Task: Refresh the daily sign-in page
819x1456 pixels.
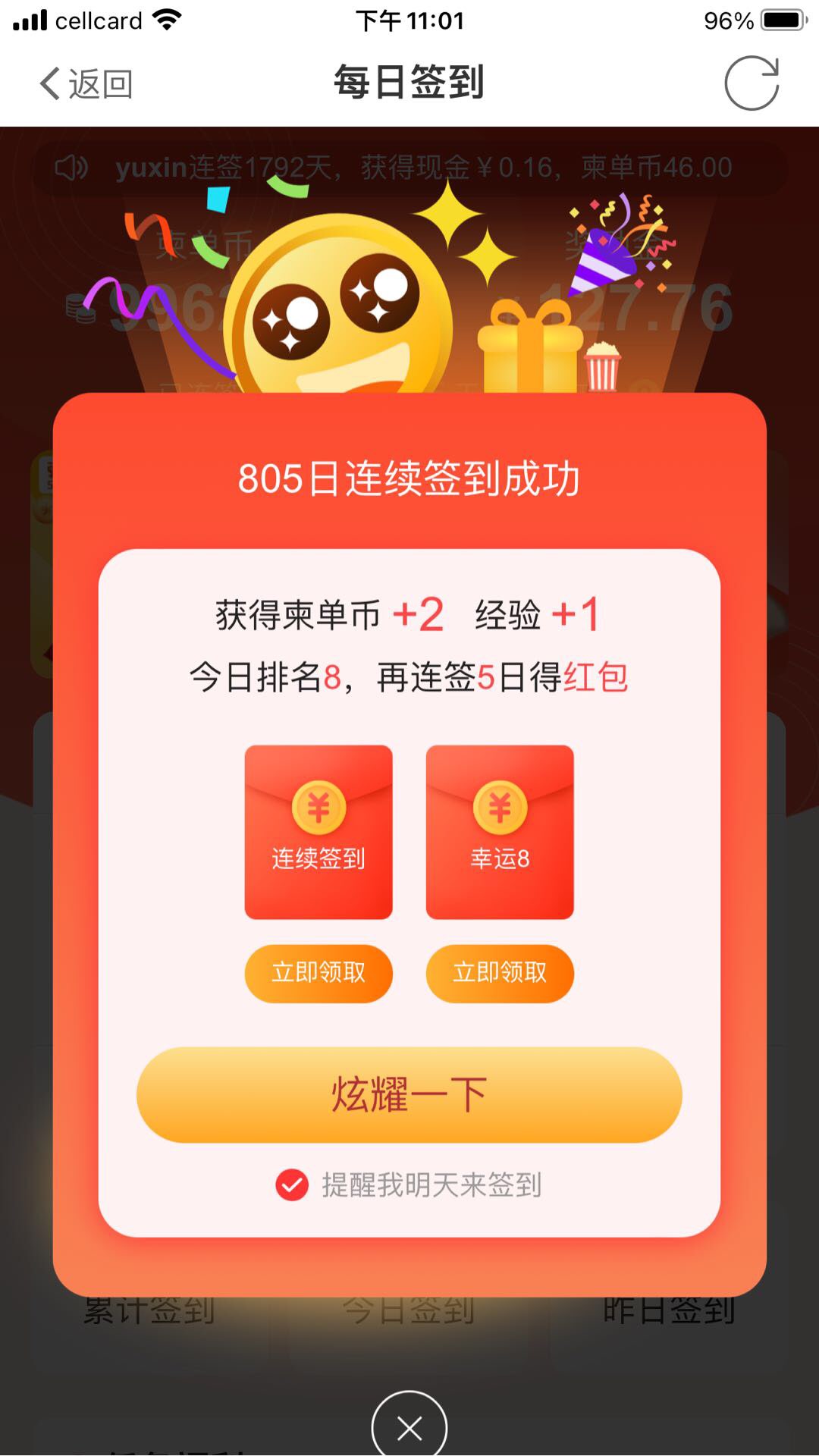Action: 751,83
